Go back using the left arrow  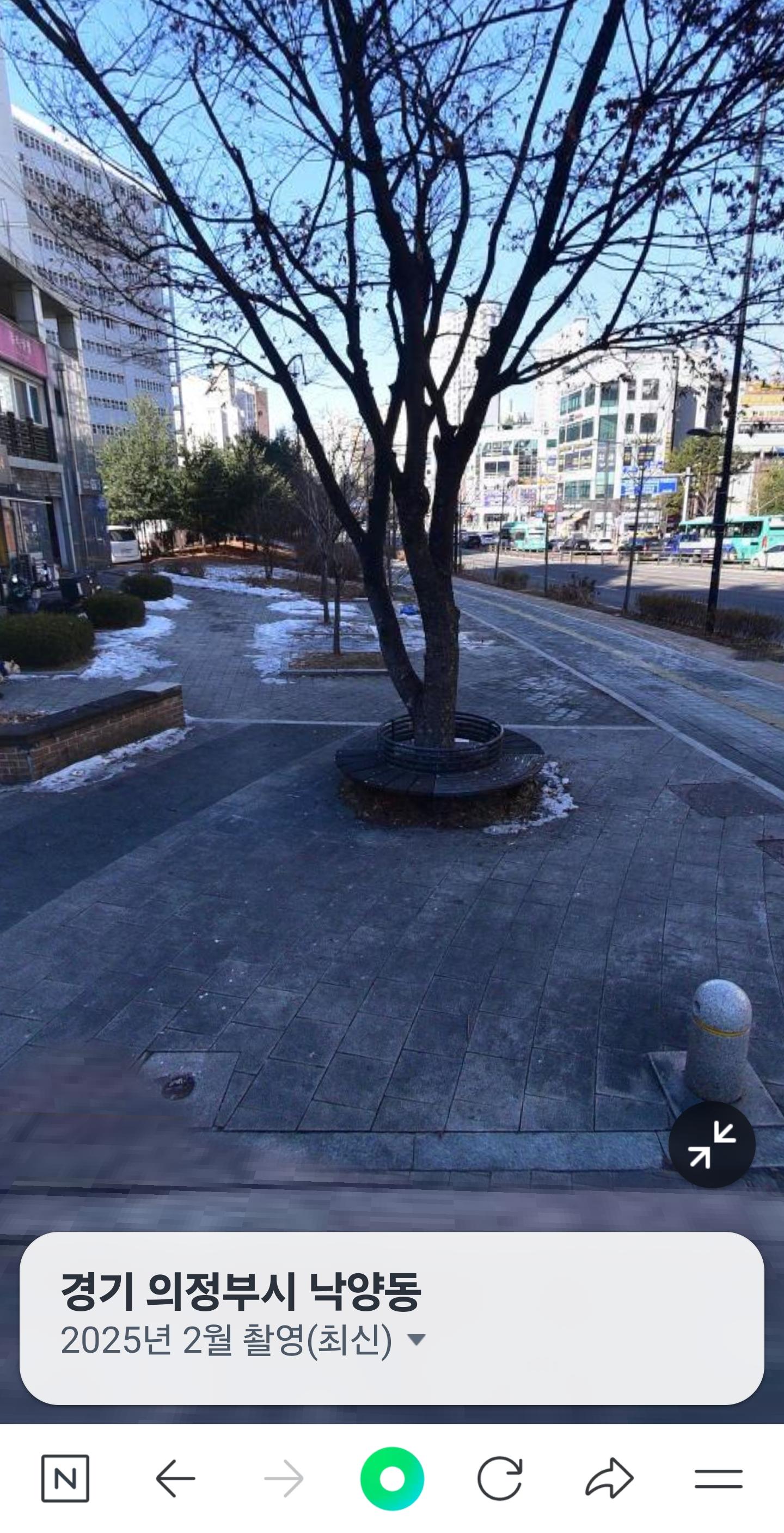click(175, 1478)
